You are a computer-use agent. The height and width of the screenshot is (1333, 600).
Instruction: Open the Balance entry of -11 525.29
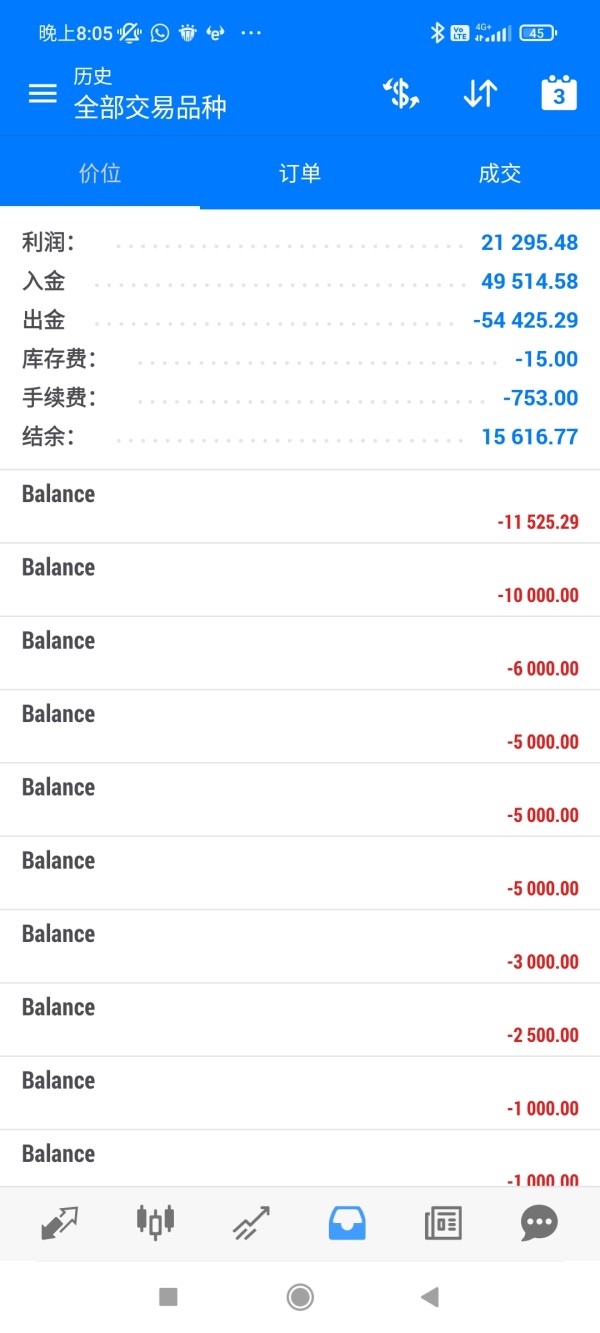(x=300, y=507)
